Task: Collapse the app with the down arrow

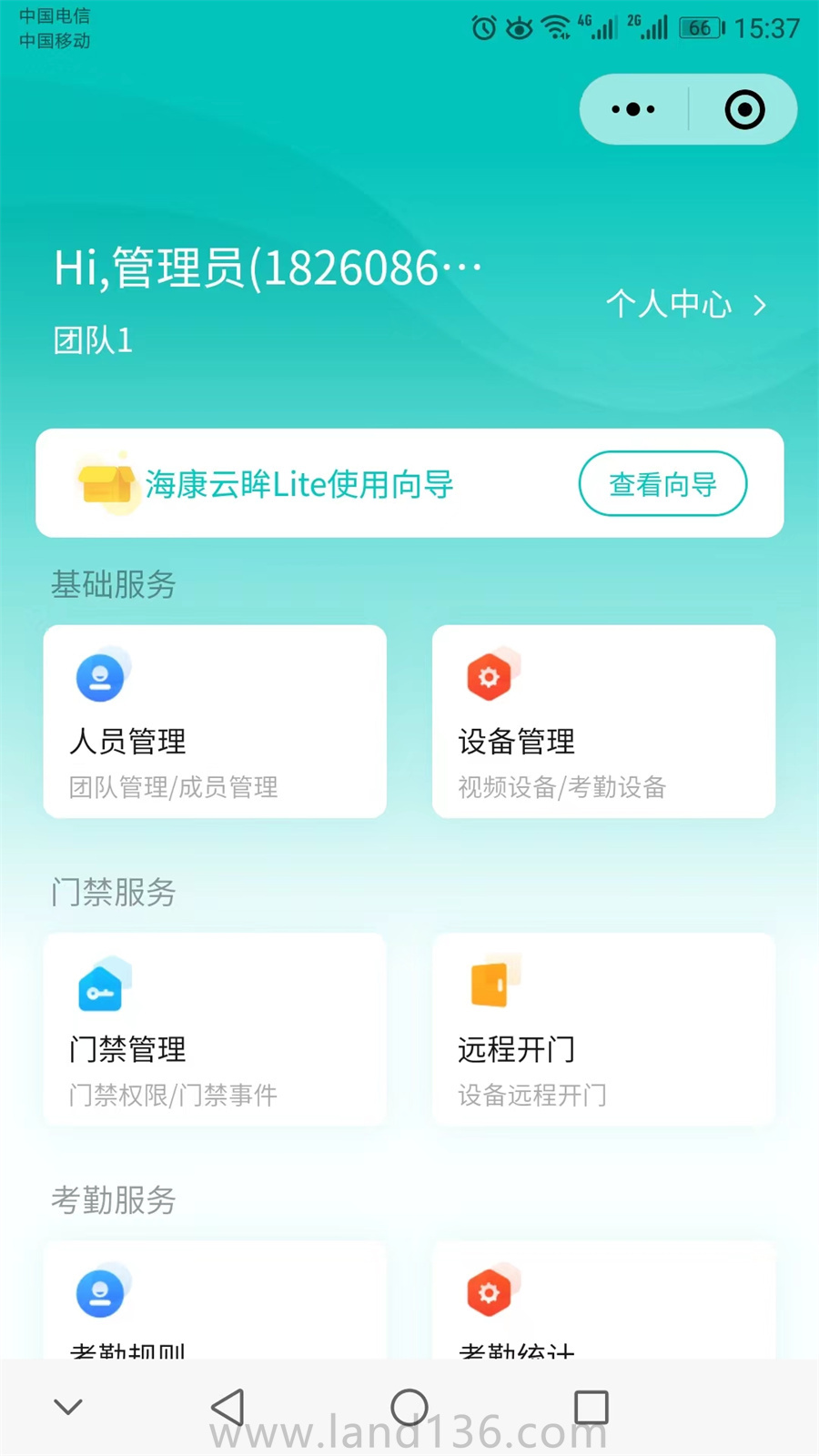Action: click(68, 1406)
